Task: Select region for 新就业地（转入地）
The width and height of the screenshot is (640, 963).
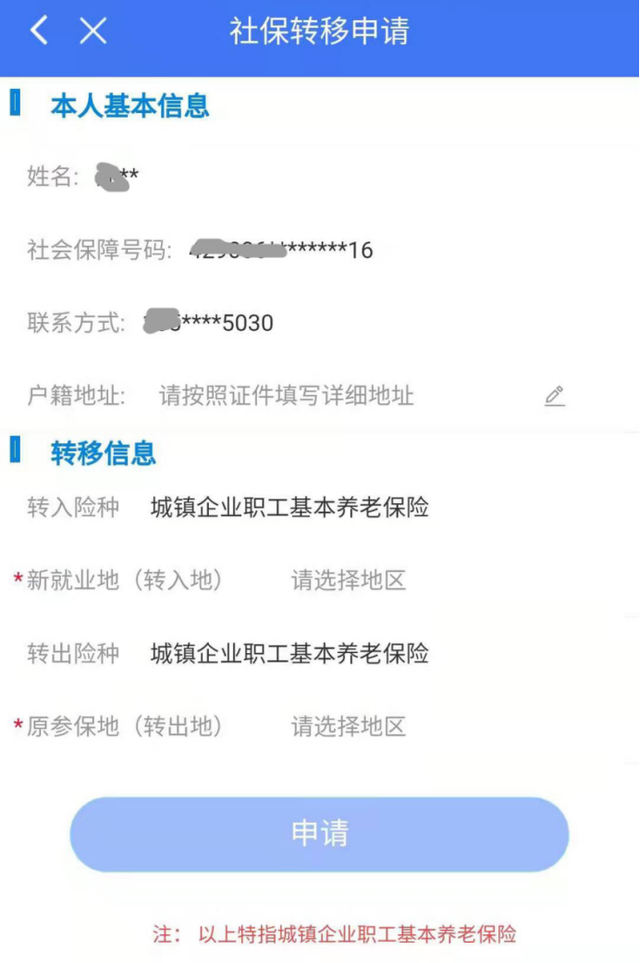Action: (x=348, y=580)
